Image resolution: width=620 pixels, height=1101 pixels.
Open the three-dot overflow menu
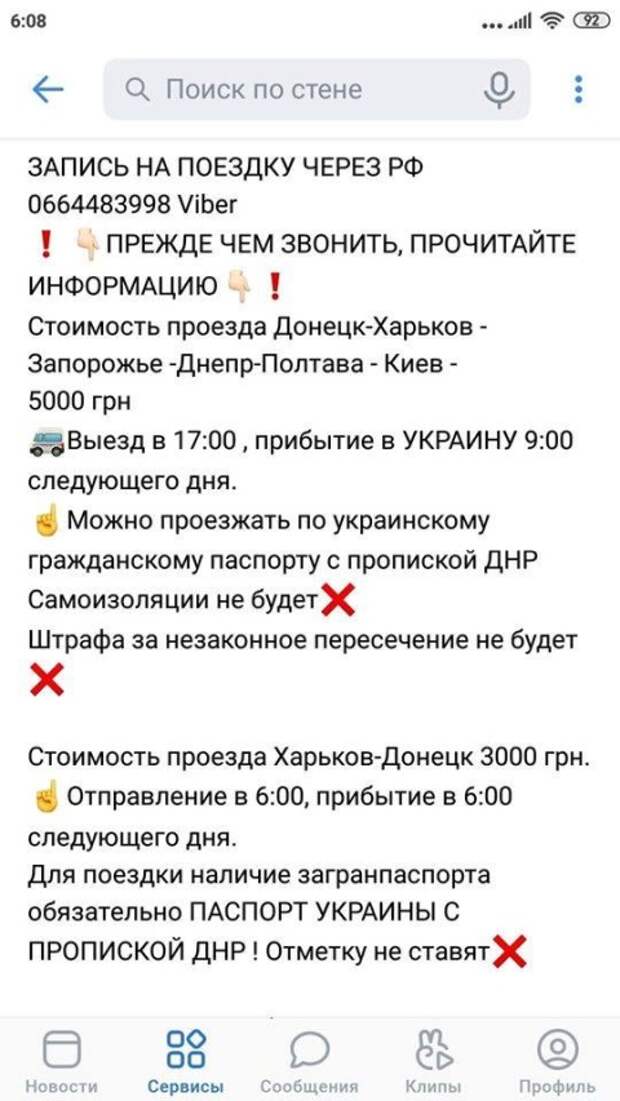[578, 90]
